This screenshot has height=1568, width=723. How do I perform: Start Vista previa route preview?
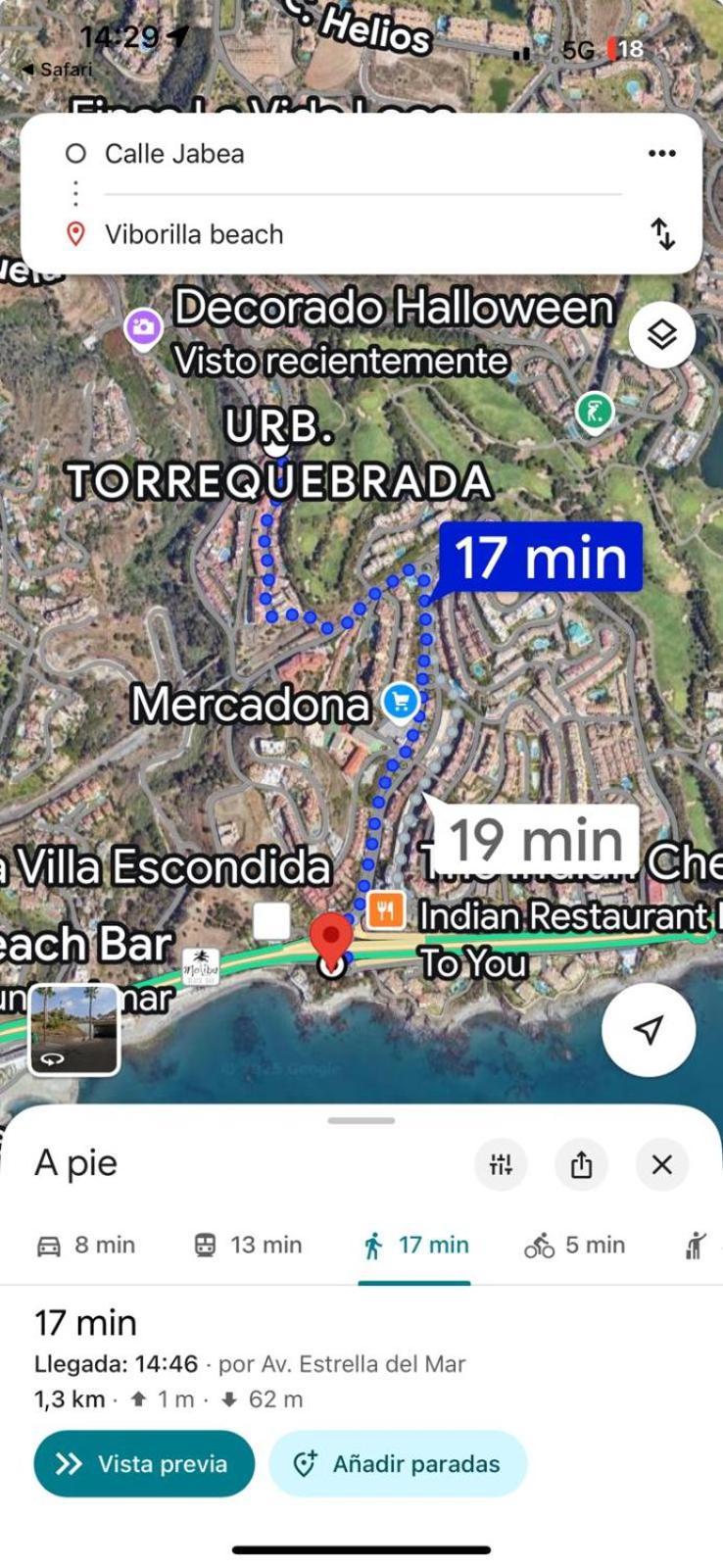pyautogui.click(x=144, y=1463)
